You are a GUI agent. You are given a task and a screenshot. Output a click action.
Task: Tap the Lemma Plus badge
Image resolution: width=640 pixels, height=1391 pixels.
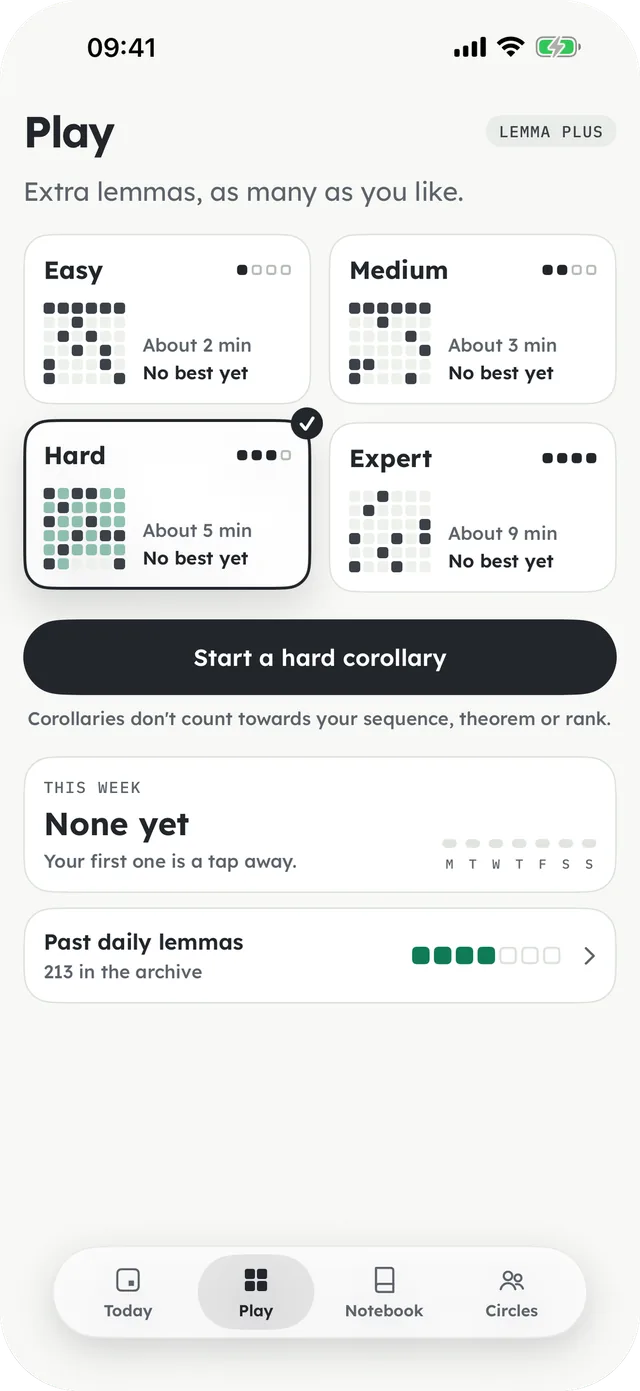pyautogui.click(x=551, y=131)
